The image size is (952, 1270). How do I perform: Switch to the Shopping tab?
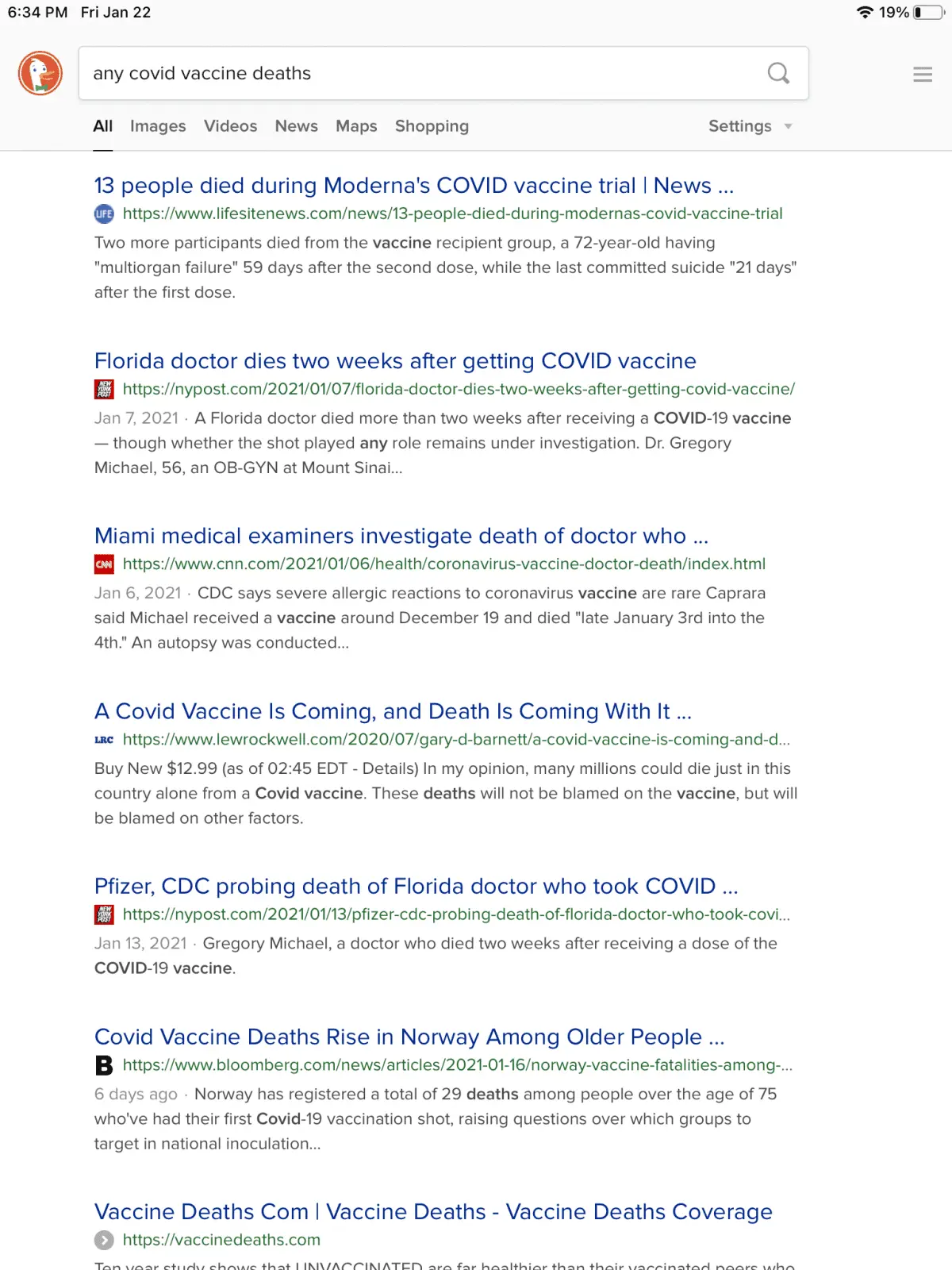point(432,126)
